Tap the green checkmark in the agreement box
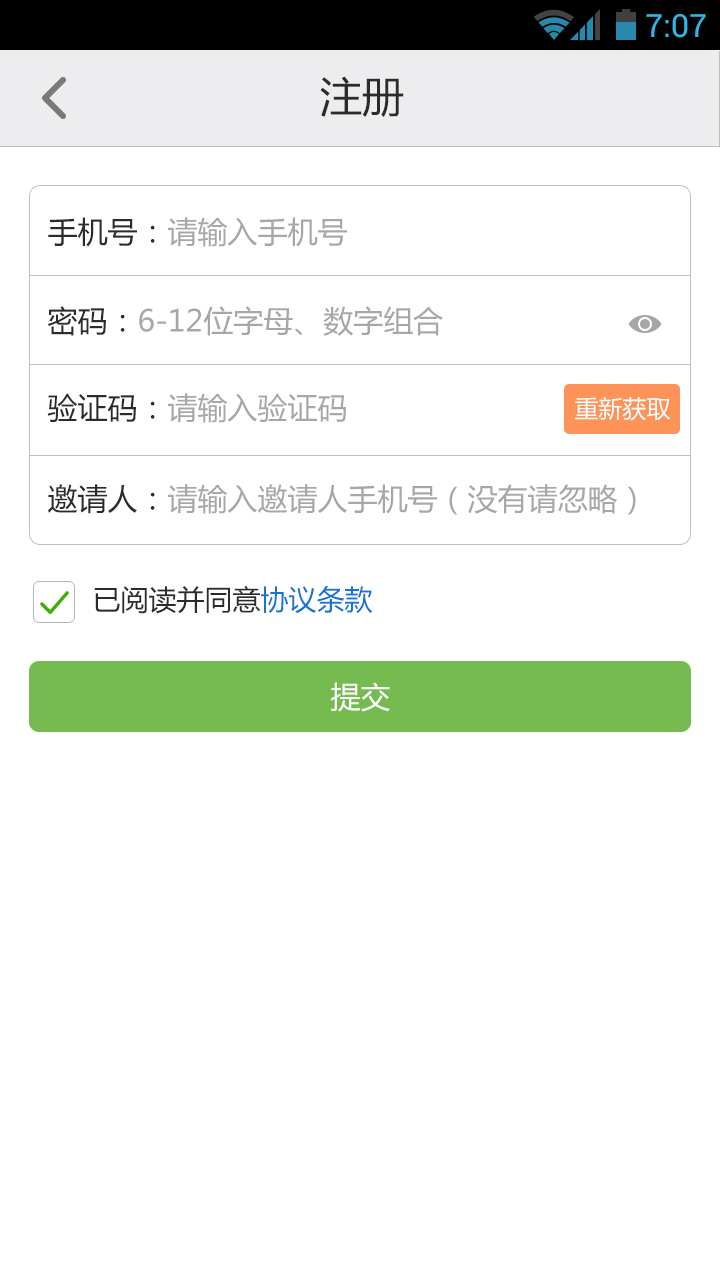The width and height of the screenshot is (720, 1280). 53,601
